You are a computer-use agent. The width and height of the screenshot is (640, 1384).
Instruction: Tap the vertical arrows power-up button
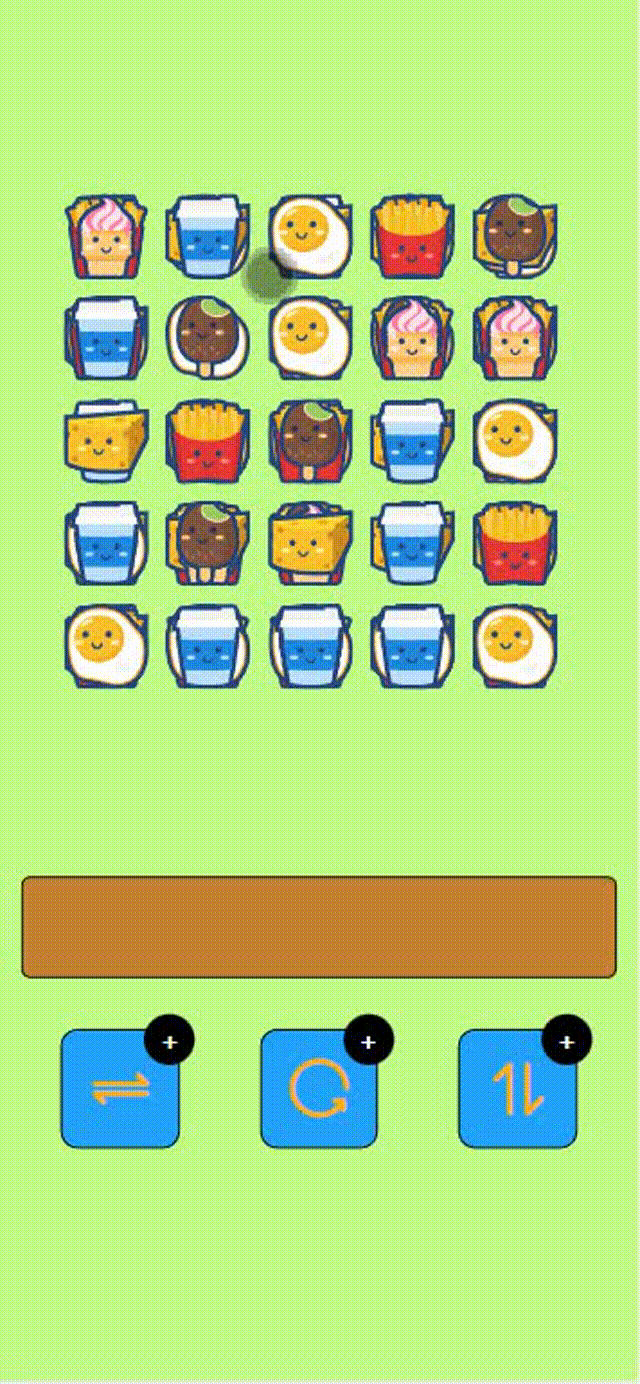tap(517, 1089)
